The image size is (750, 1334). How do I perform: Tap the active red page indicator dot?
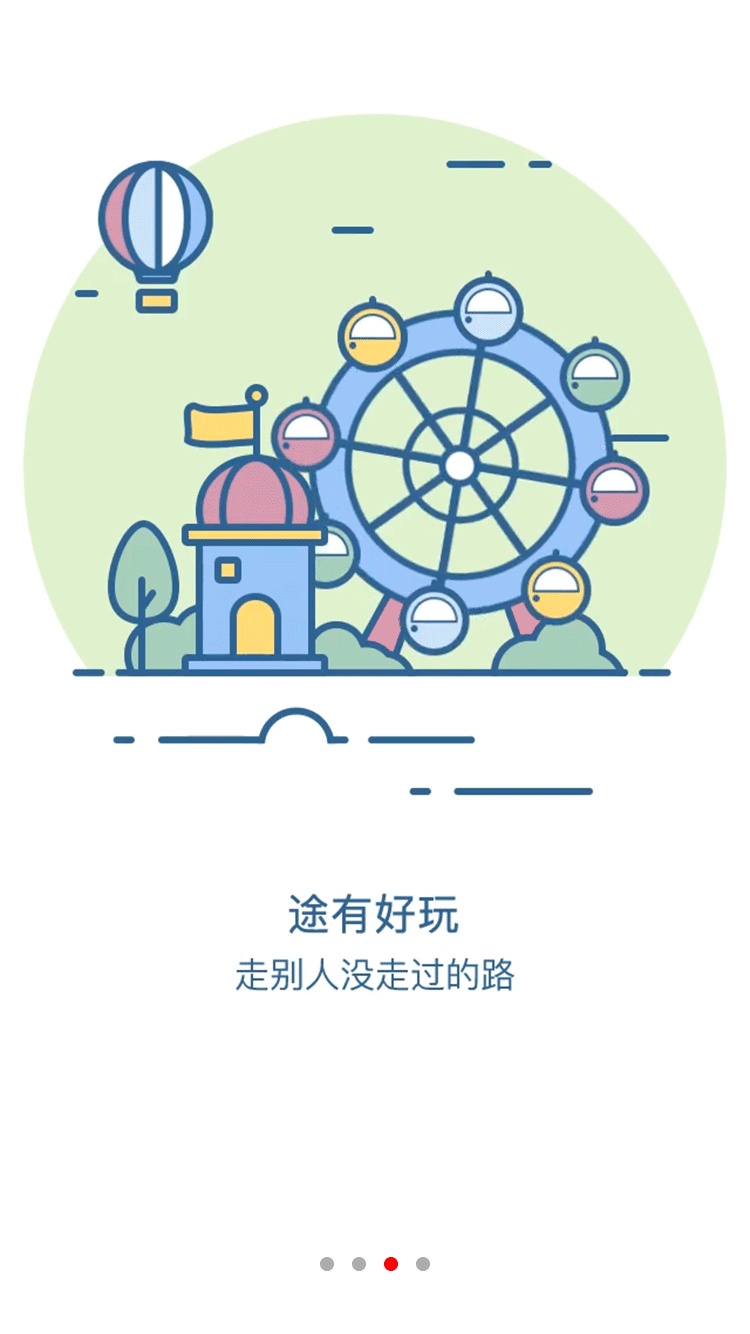391,1264
